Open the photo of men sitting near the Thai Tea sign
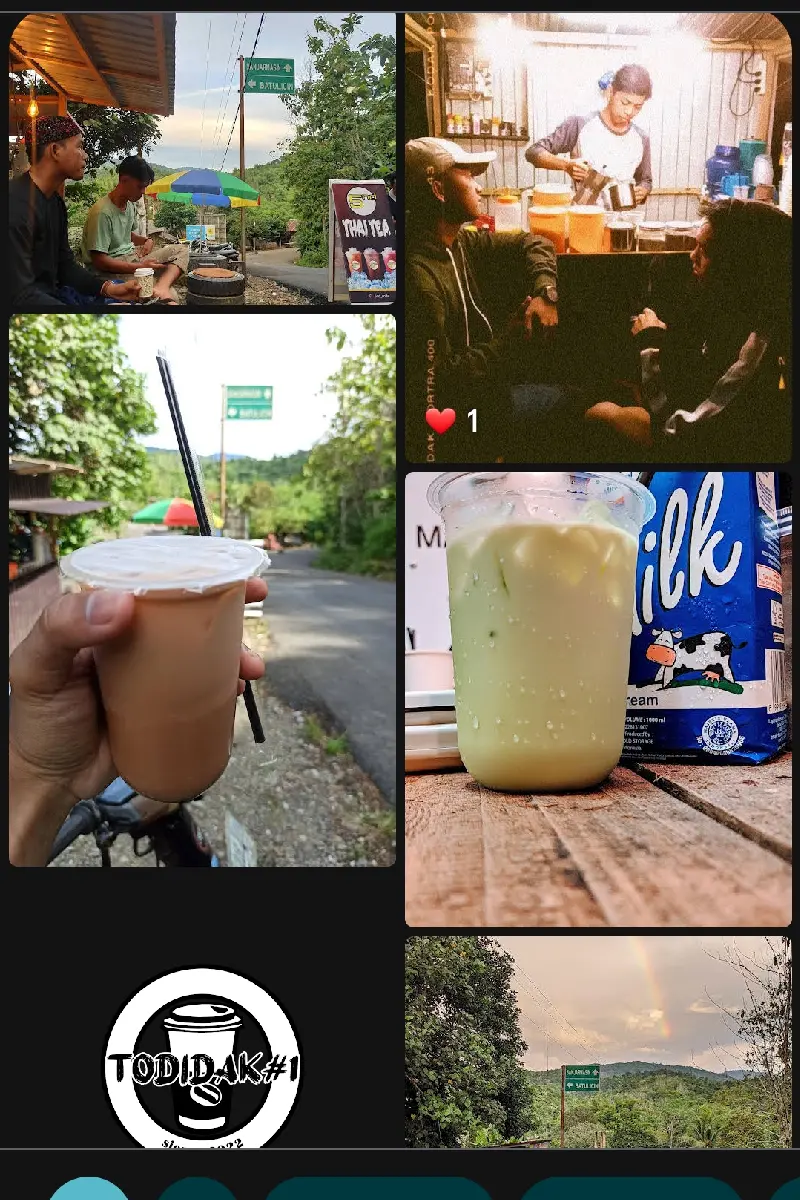 pyautogui.click(x=202, y=158)
